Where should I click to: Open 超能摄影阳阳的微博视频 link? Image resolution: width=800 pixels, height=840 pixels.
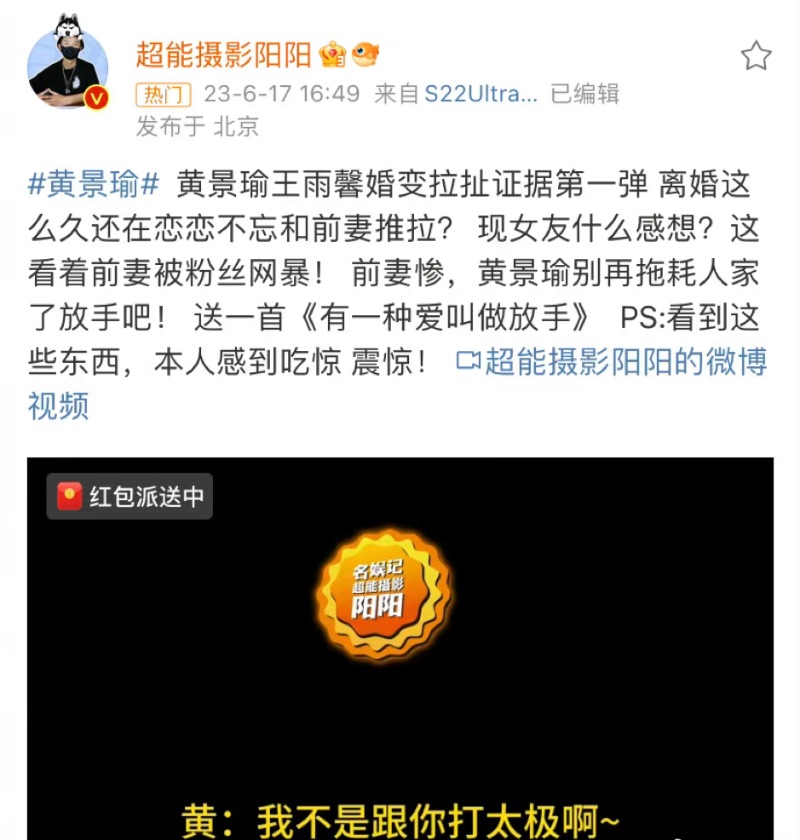tap(610, 361)
